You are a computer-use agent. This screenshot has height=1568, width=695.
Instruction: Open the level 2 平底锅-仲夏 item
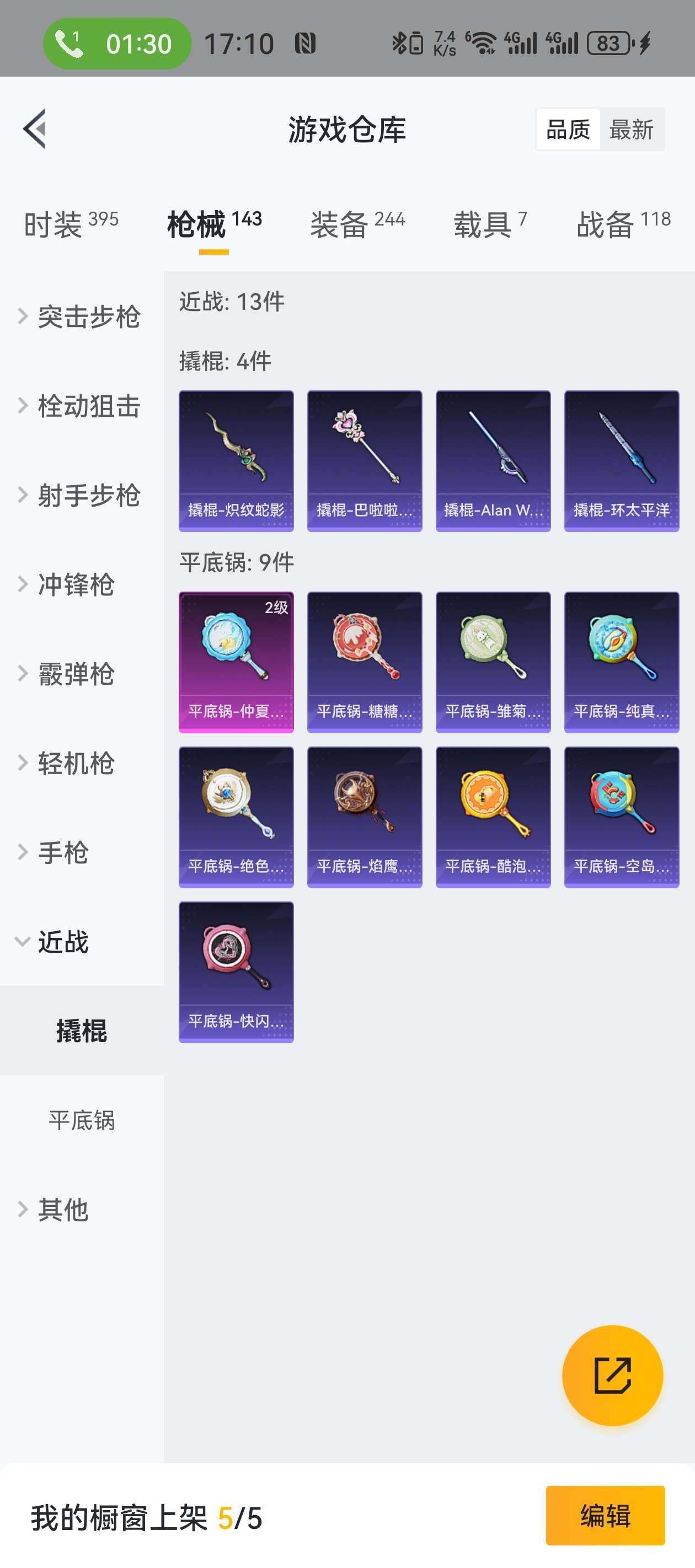(x=236, y=662)
